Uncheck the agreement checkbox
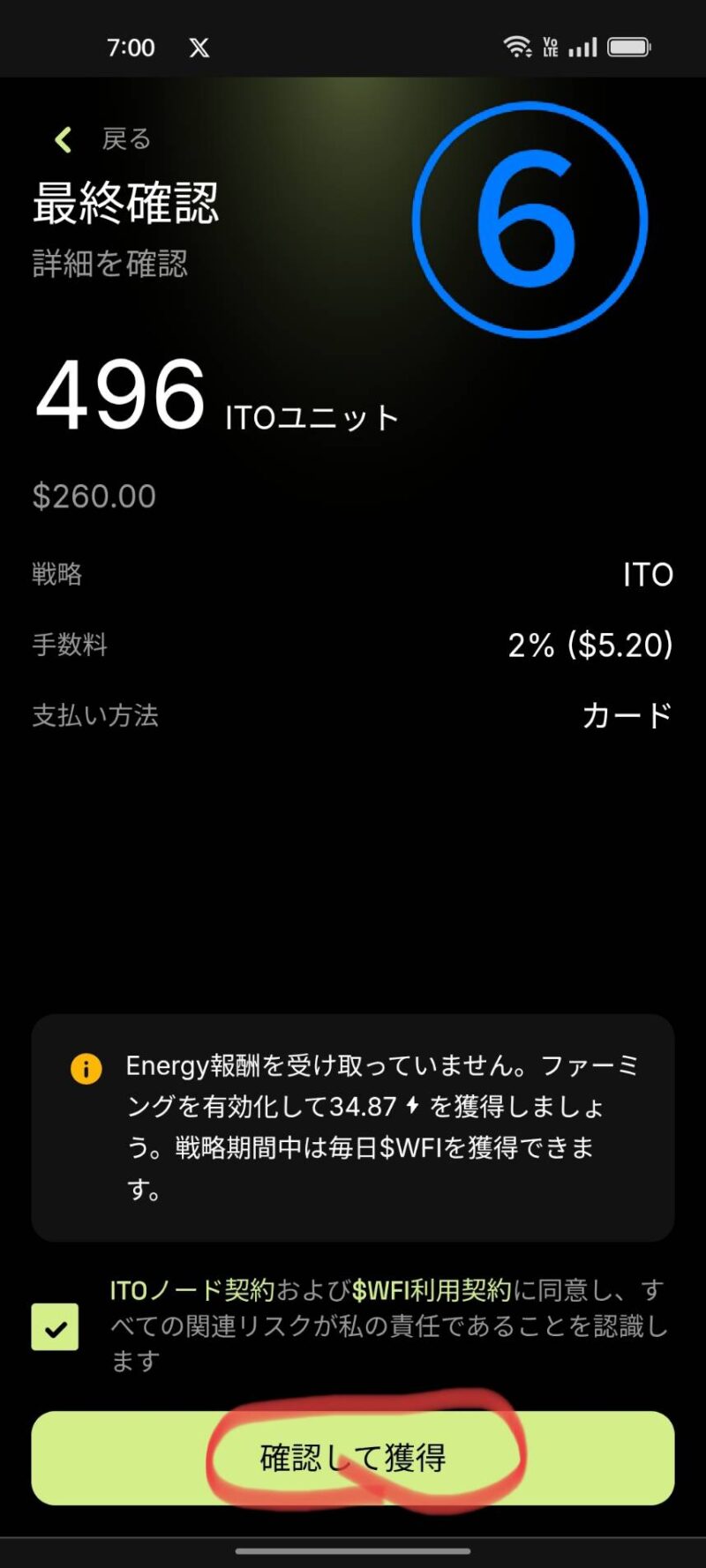This screenshot has height=1568, width=706. pyautogui.click(x=55, y=1327)
